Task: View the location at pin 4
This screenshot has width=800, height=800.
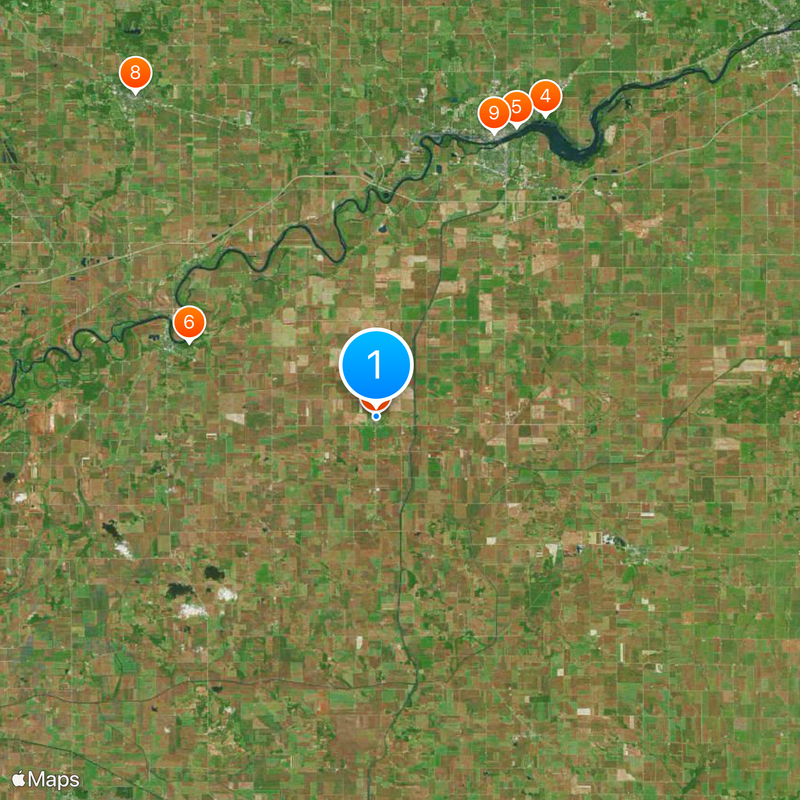Action: [x=545, y=97]
